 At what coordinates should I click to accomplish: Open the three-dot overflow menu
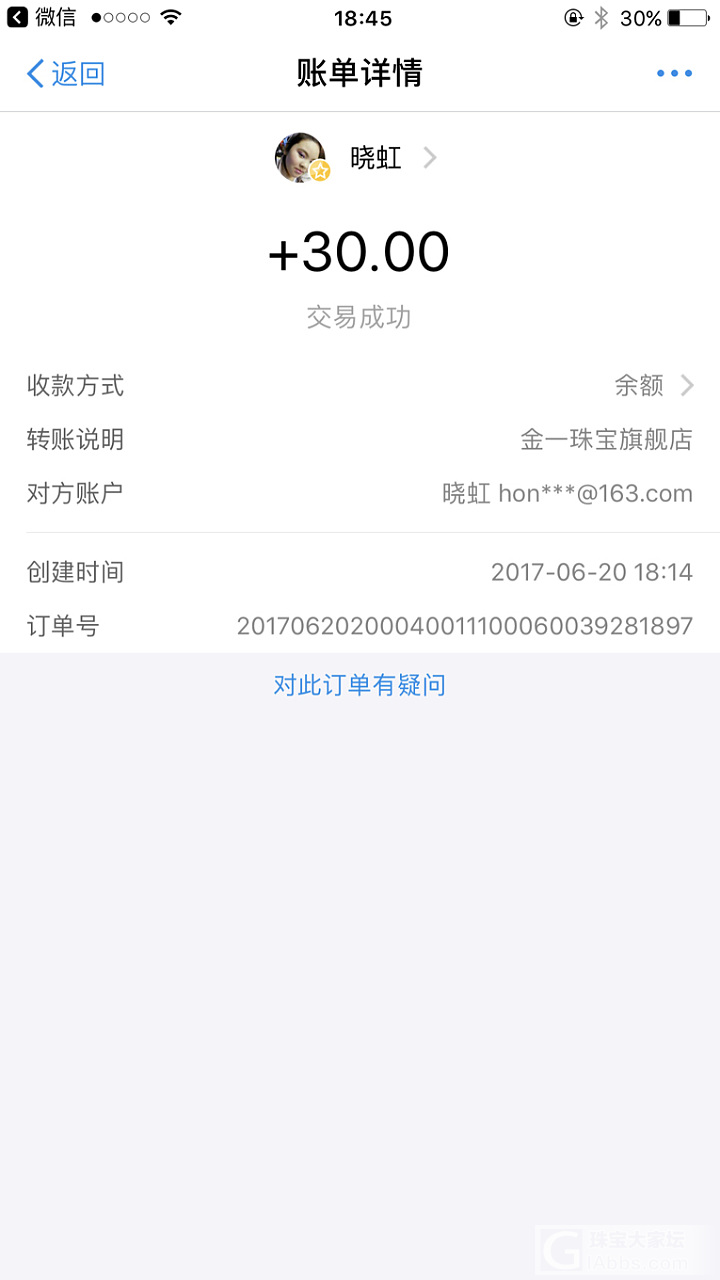click(x=674, y=73)
